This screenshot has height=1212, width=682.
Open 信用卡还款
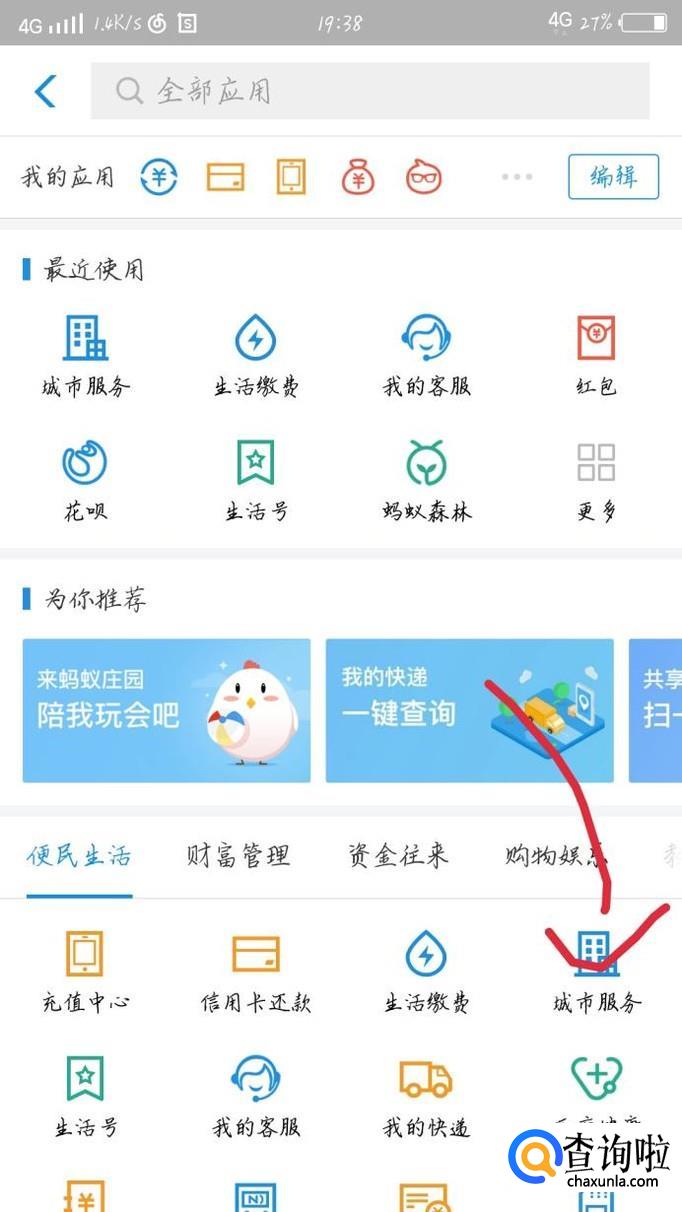pos(256,969)
